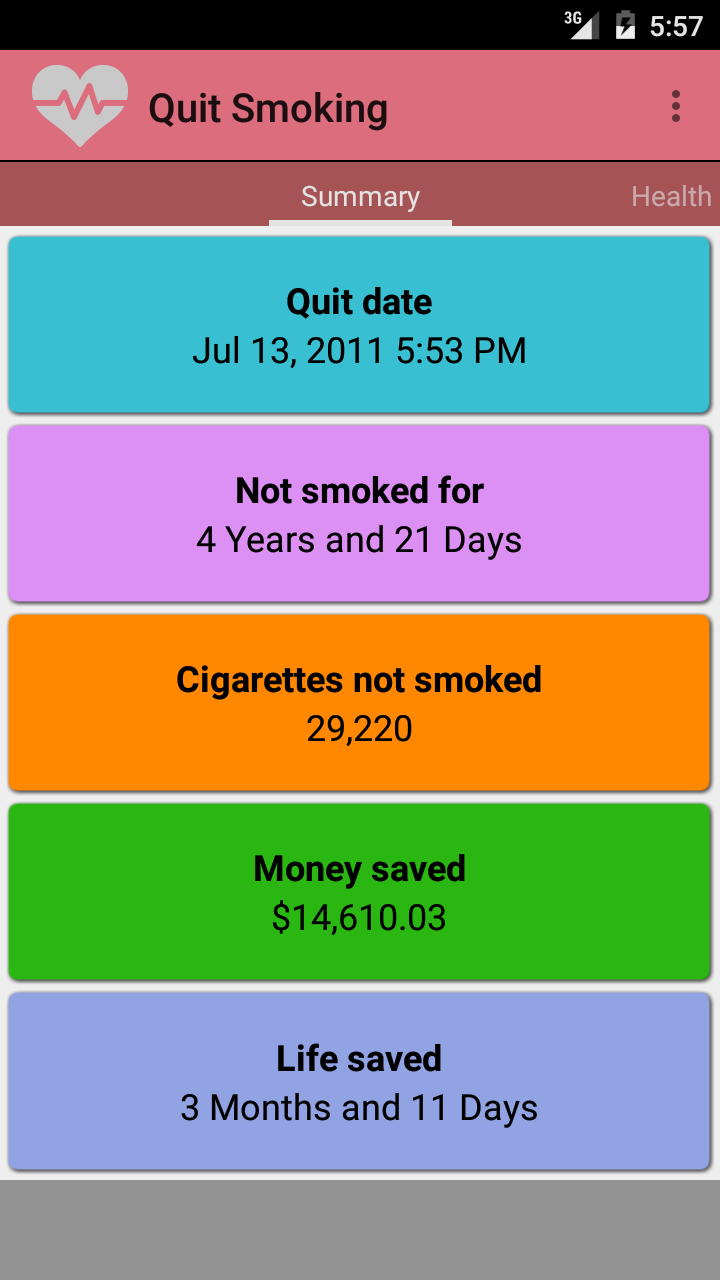
Task: Select the Summary tab
Action: (360, 196)
